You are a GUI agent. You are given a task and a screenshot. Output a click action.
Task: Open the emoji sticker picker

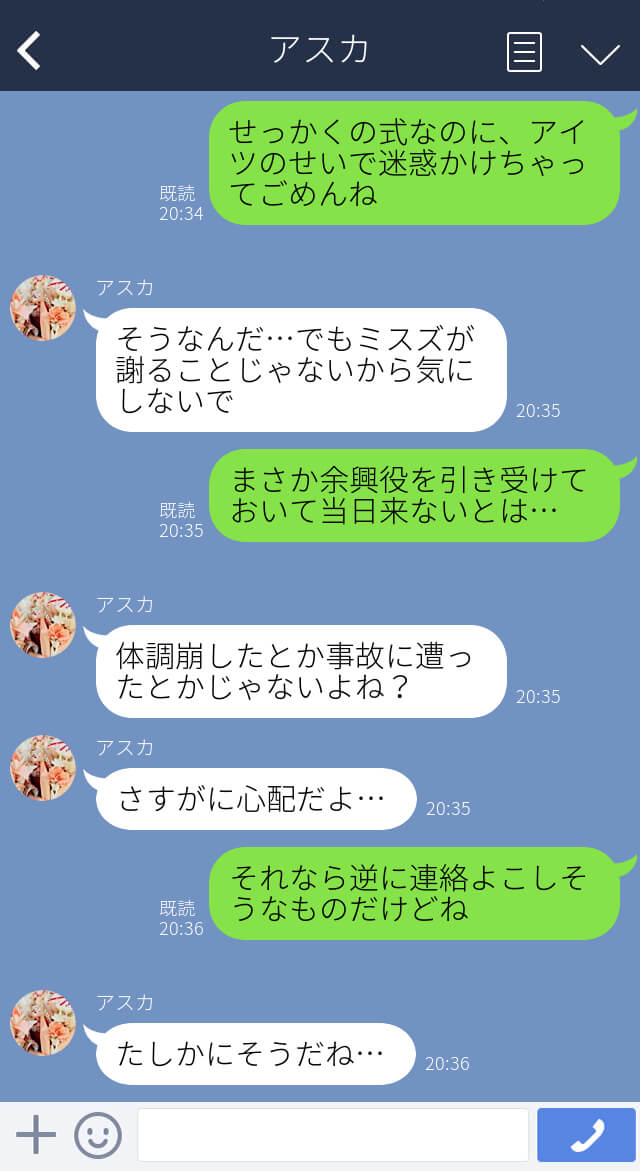98,1135
